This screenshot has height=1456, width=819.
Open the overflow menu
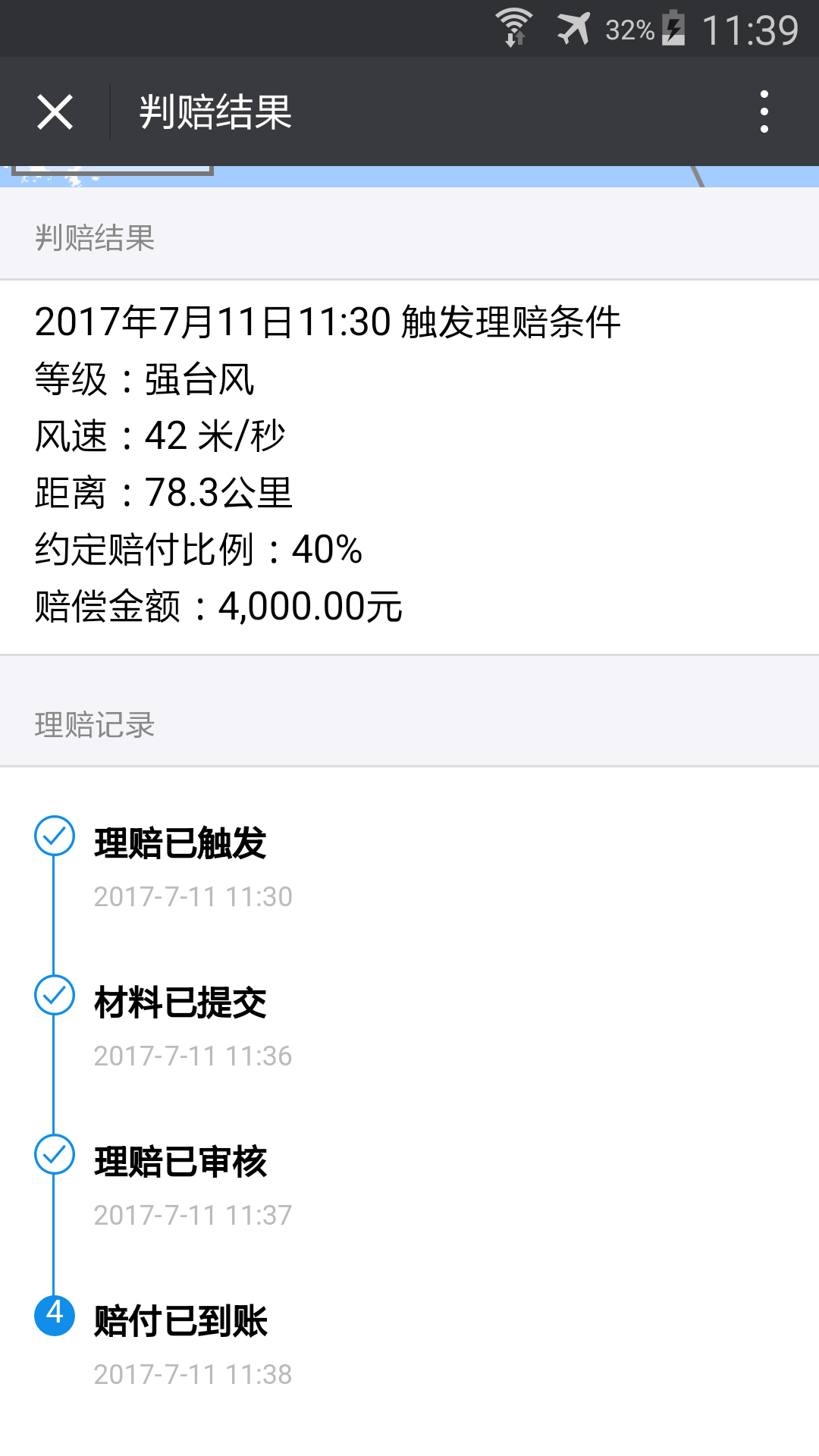[764, 111]
